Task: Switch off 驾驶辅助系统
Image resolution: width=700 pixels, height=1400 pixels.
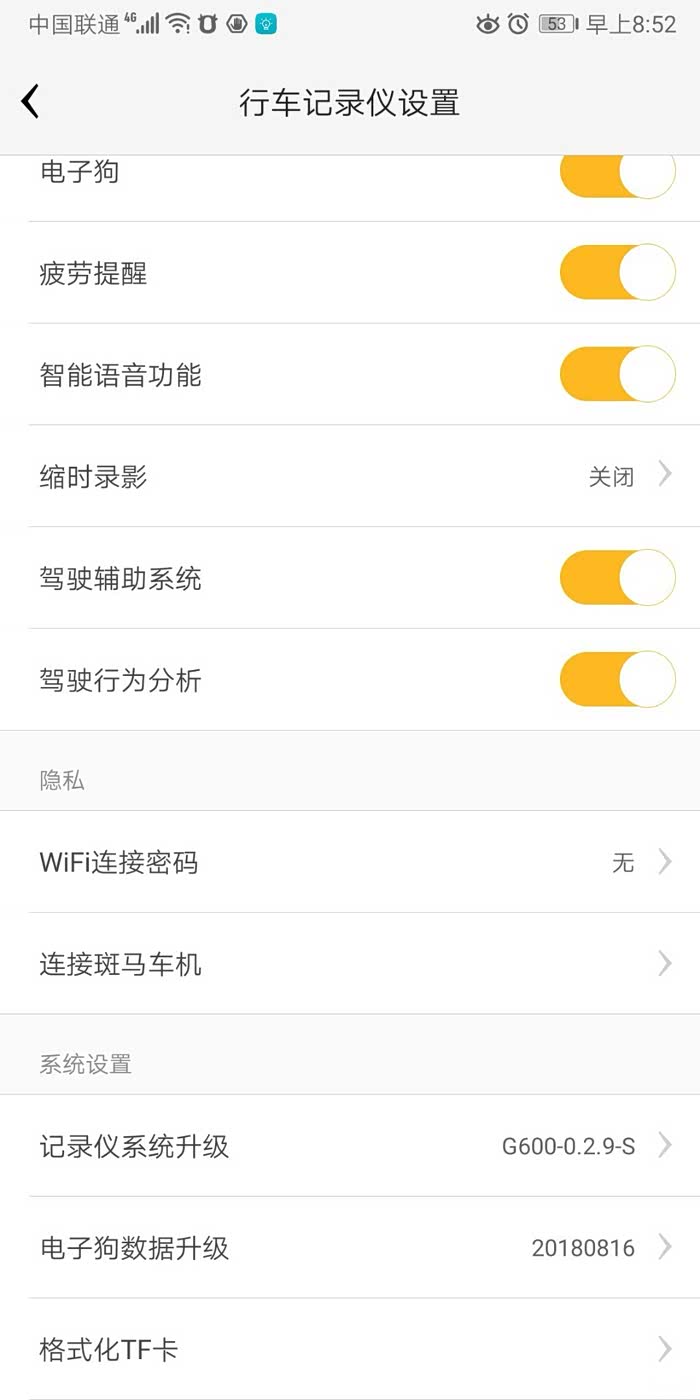Action: (x=617, y=578)
